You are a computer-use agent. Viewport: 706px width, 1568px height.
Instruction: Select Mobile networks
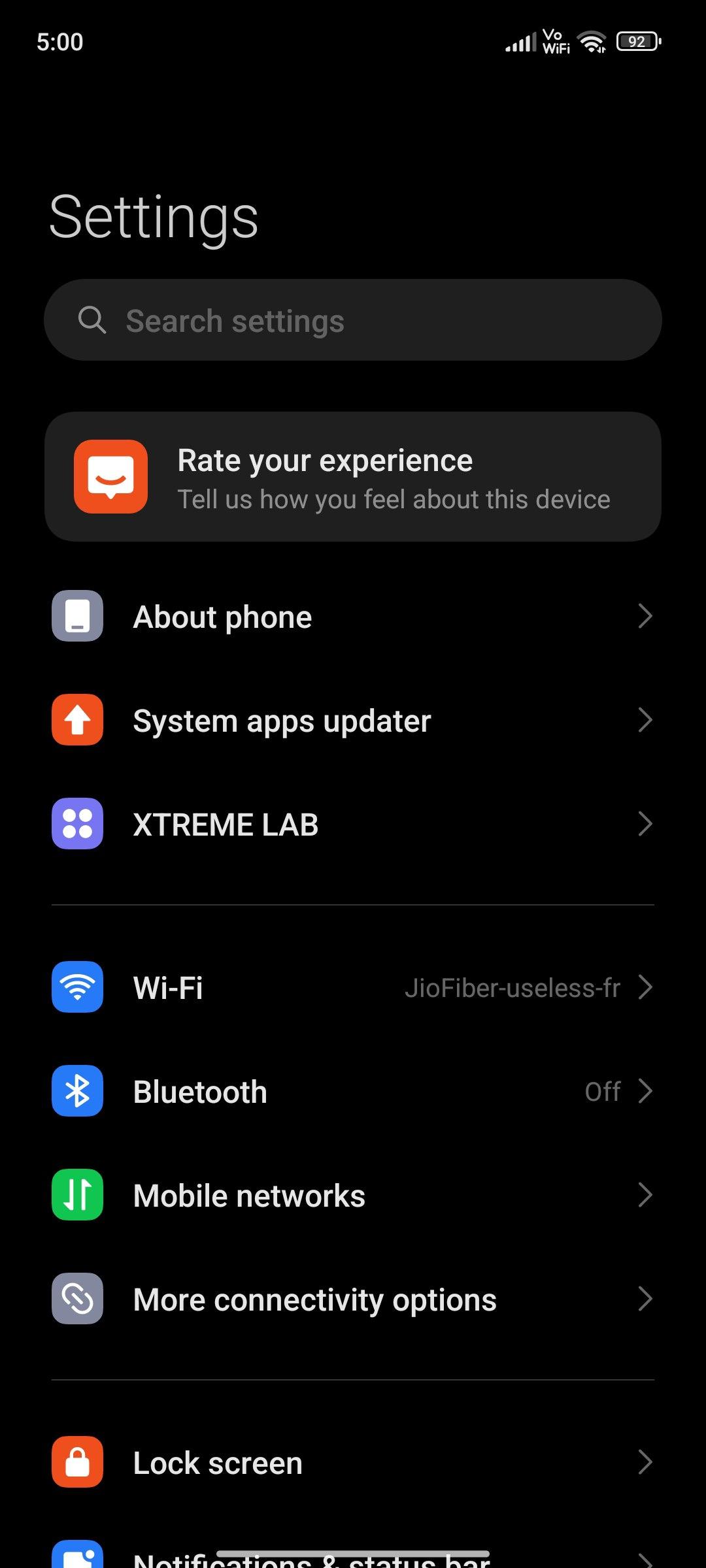click(x=353, y=1196)
